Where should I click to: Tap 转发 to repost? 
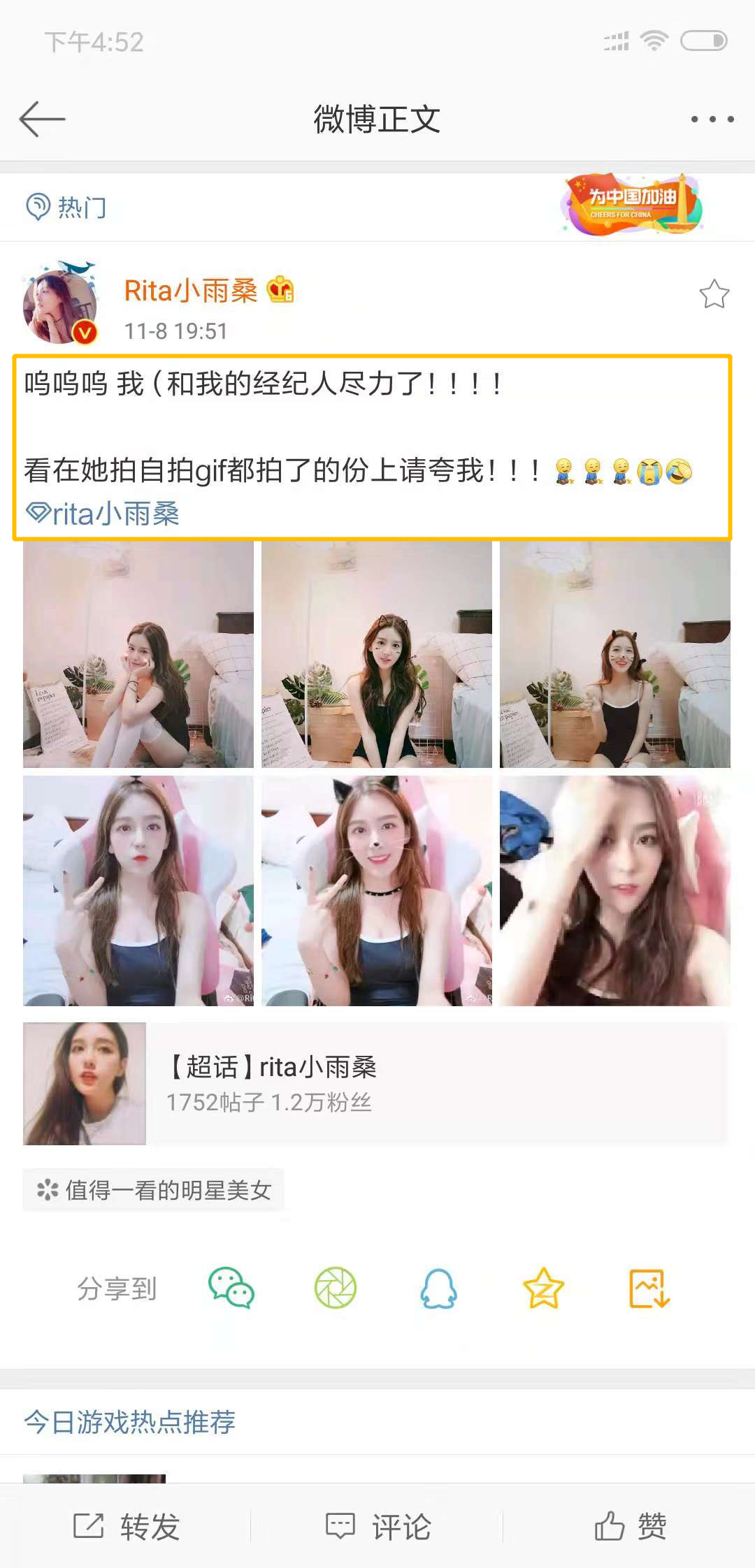(126, 1527)
